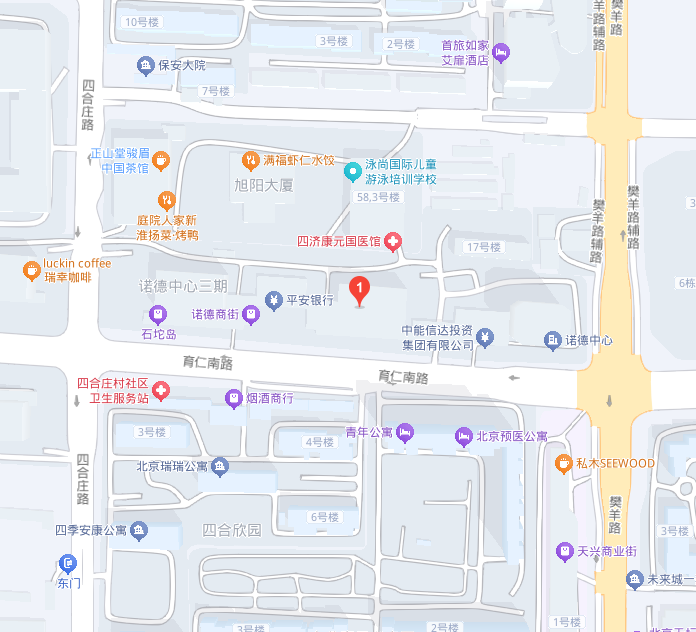This screenshot has width=696, height=632.
Task: Tap the red location marker numbered 1
Action: (360, 290)
